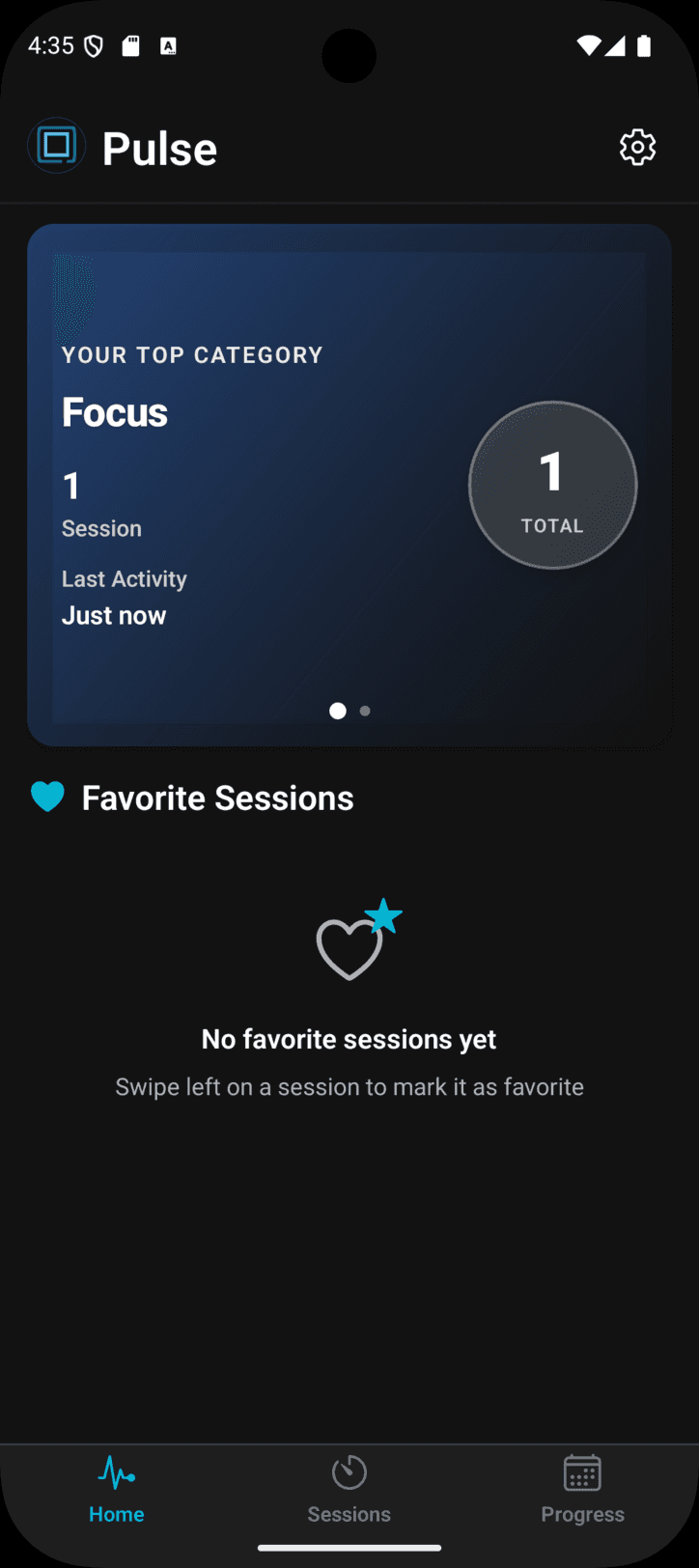Image resolution: width=699 pixels, height=1568 pixels.
Task: Select the first carousel page dot
Action: point(337,711)
